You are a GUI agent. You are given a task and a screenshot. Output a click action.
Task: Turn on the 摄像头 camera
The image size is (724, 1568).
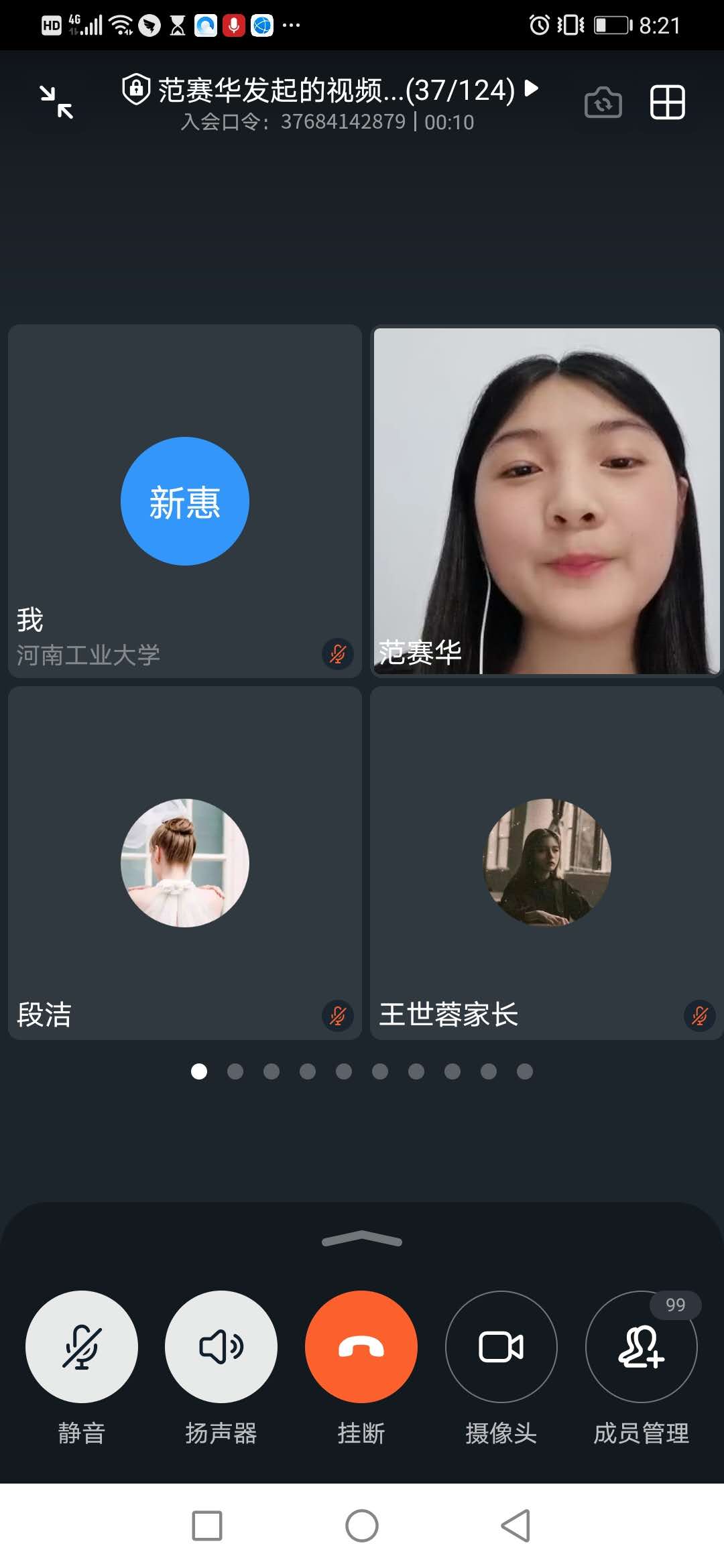(501, 1346)
